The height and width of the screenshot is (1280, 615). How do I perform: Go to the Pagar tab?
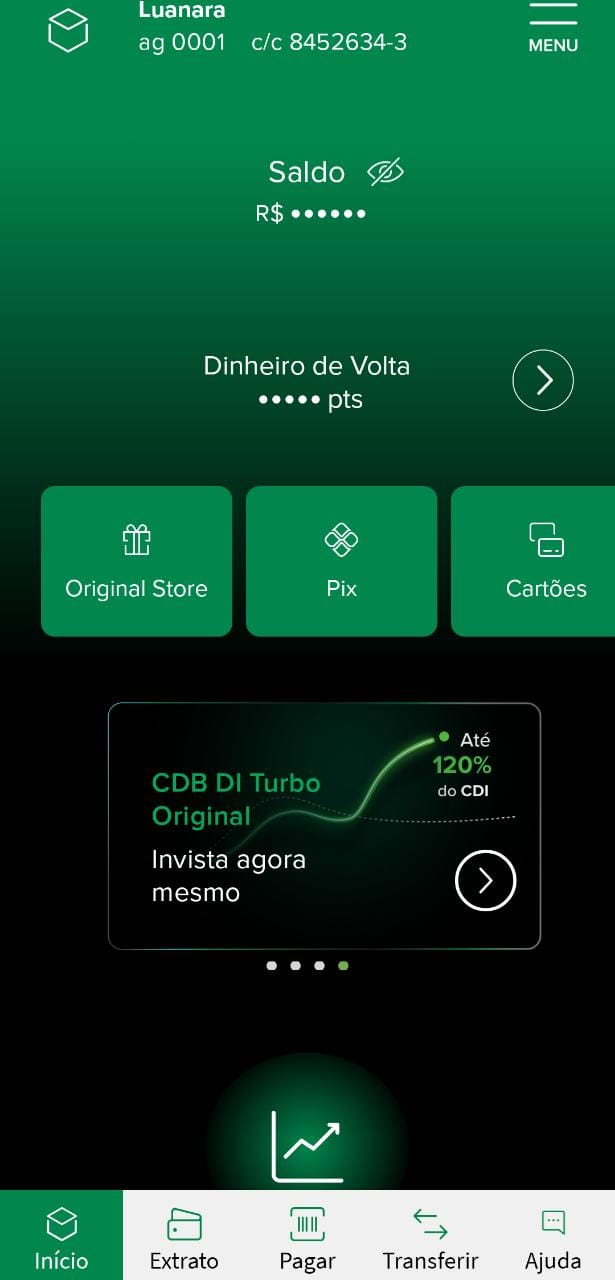pyautogui.click(x=307, y=1236)
